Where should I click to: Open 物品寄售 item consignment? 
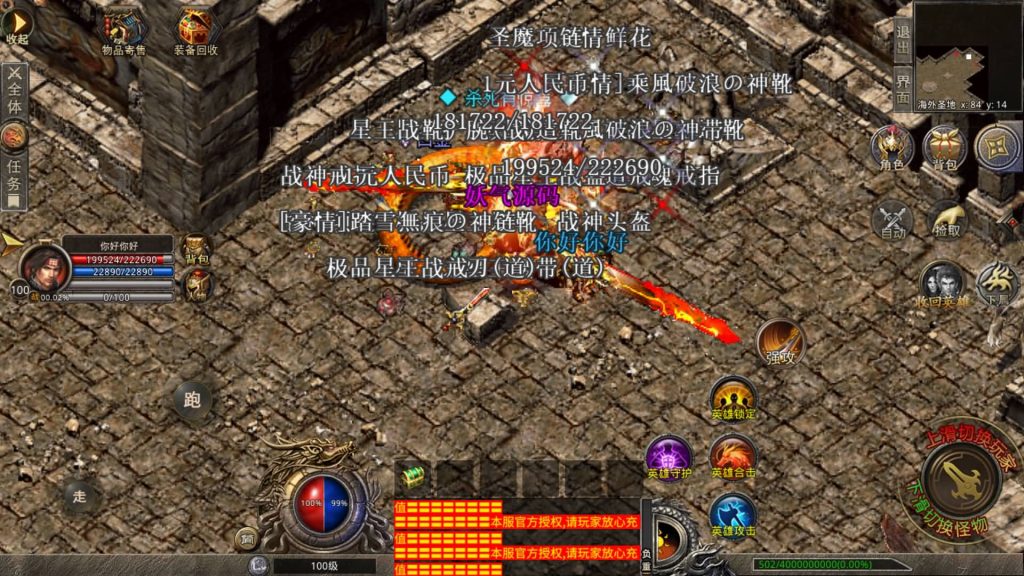coord(124,30)
